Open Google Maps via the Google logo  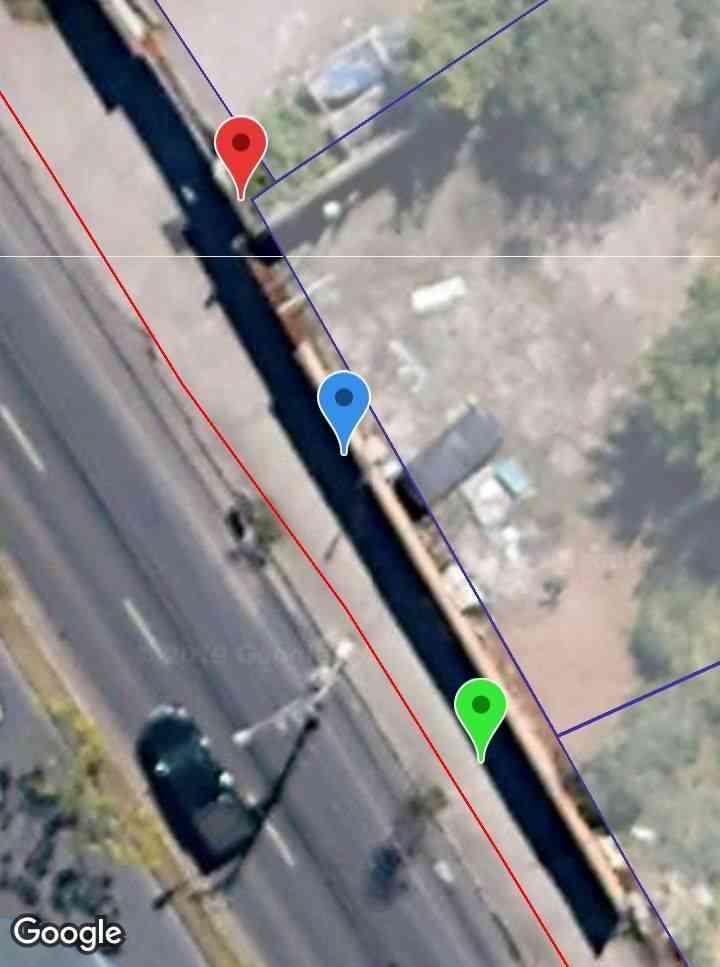[x=67, y=933]
